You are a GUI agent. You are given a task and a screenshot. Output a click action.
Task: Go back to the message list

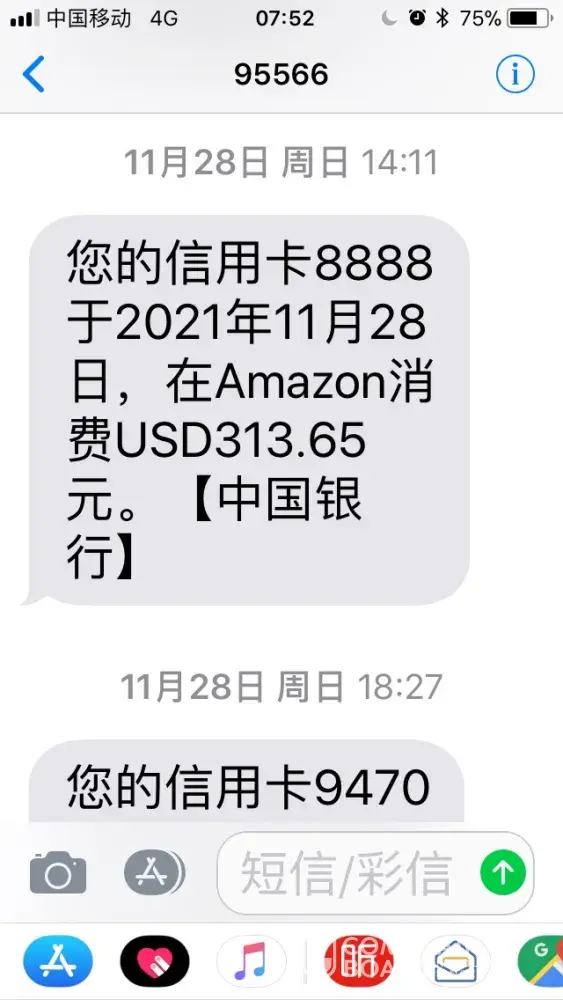[x=33, y=75]
